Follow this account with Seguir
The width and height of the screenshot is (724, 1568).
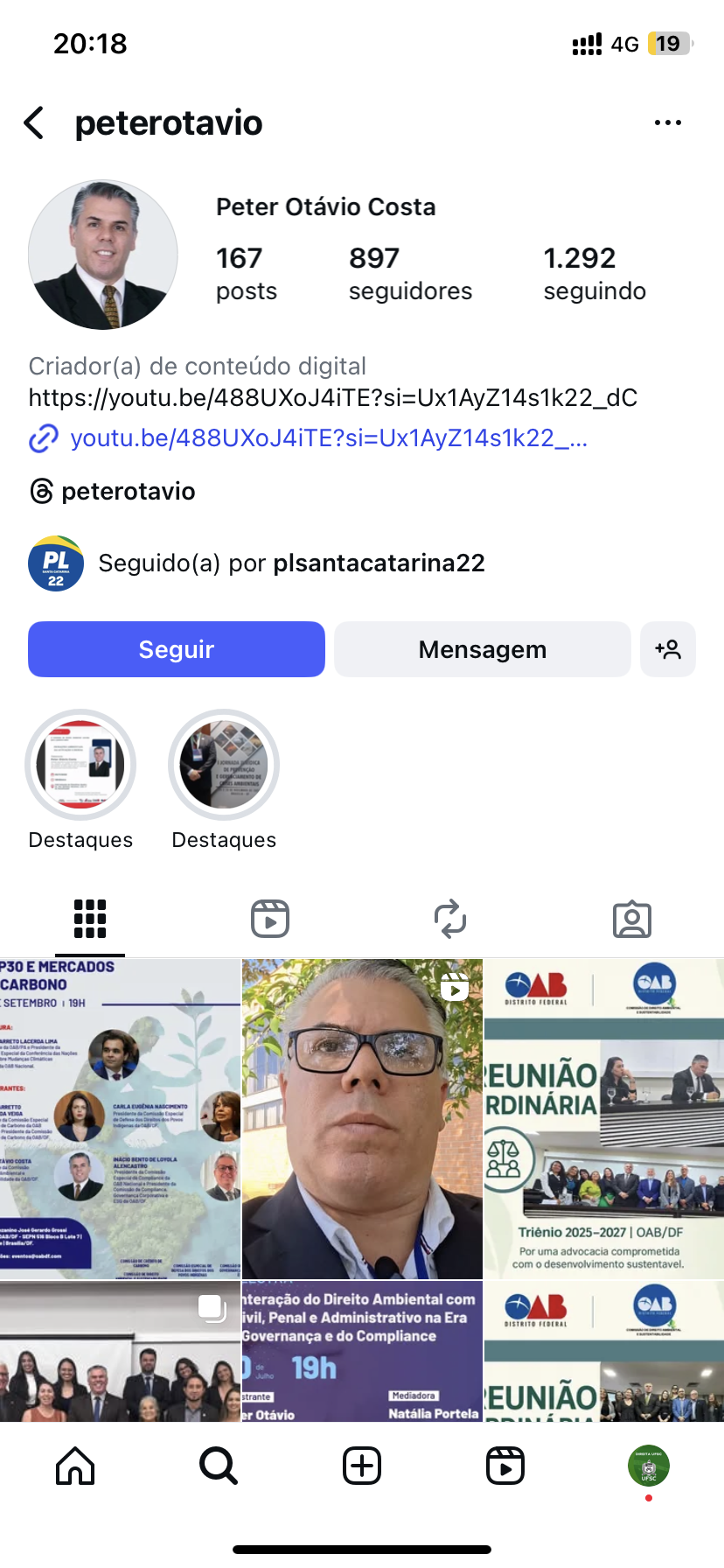pyautogui.click(x=177, y=649)
